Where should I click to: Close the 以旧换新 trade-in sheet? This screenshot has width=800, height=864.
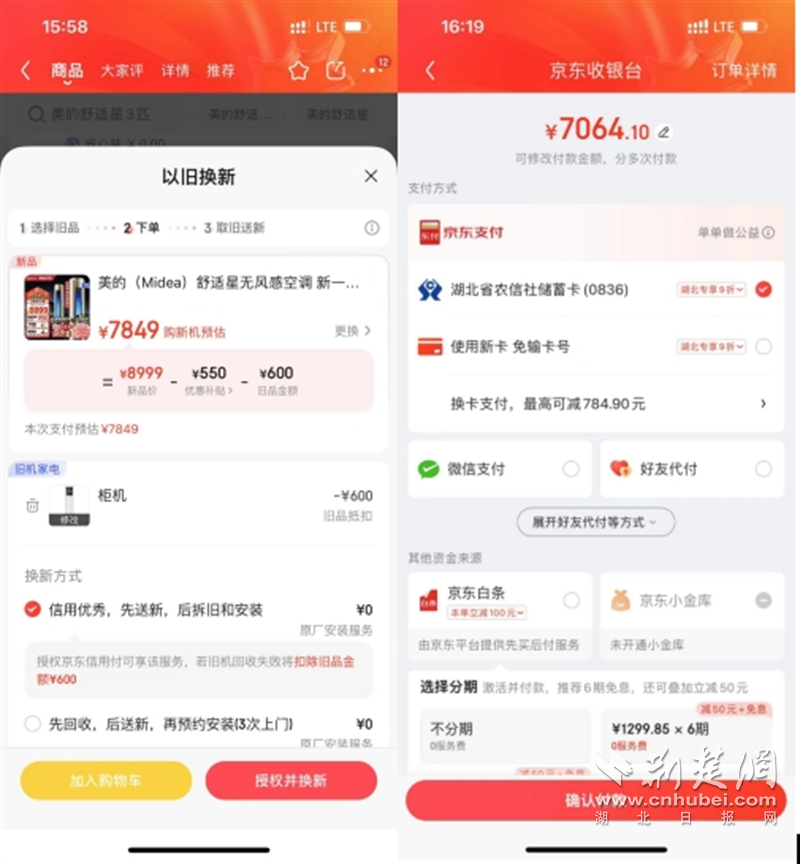click(x=371, y=176)
